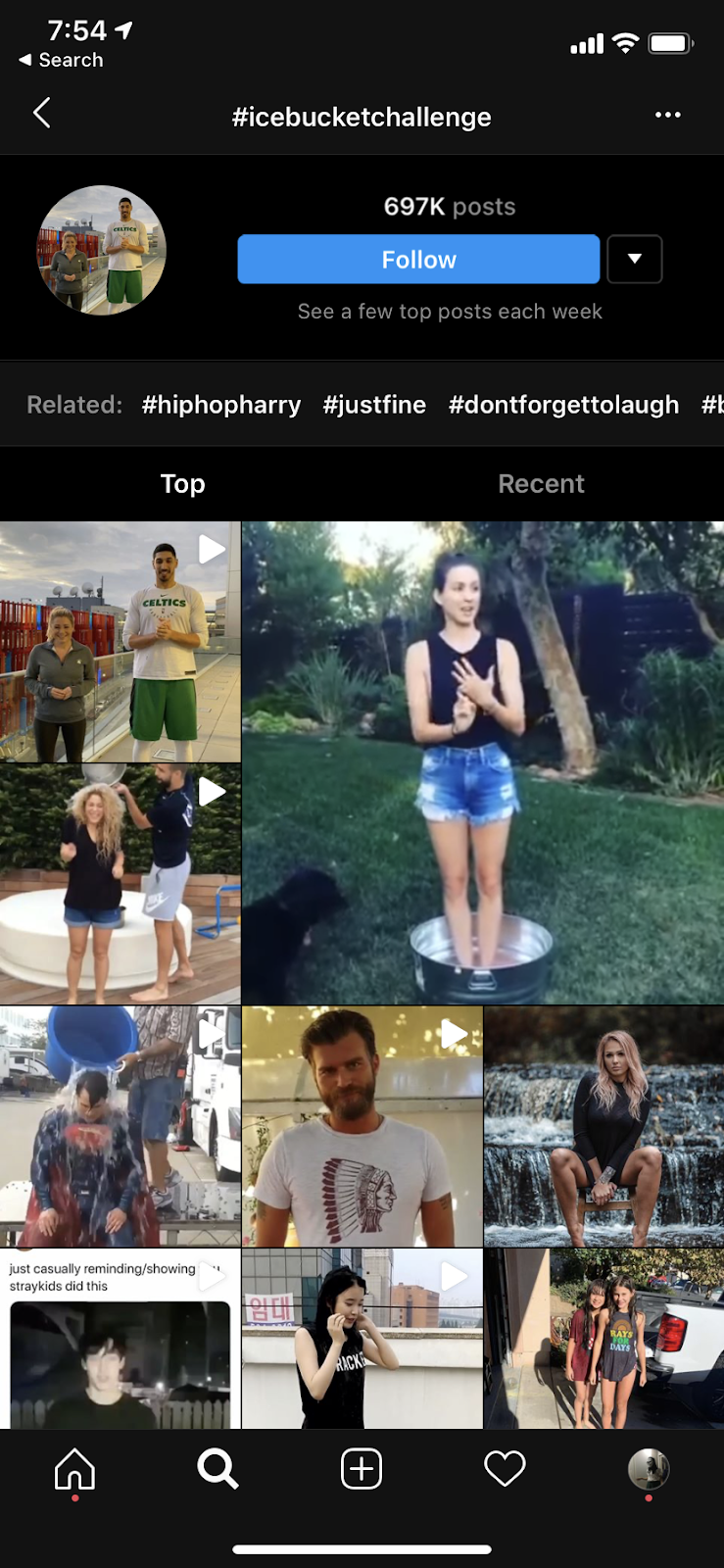Screen dimensions: 724x1568
Task: Select the Top tab
Action: (182, 484)
